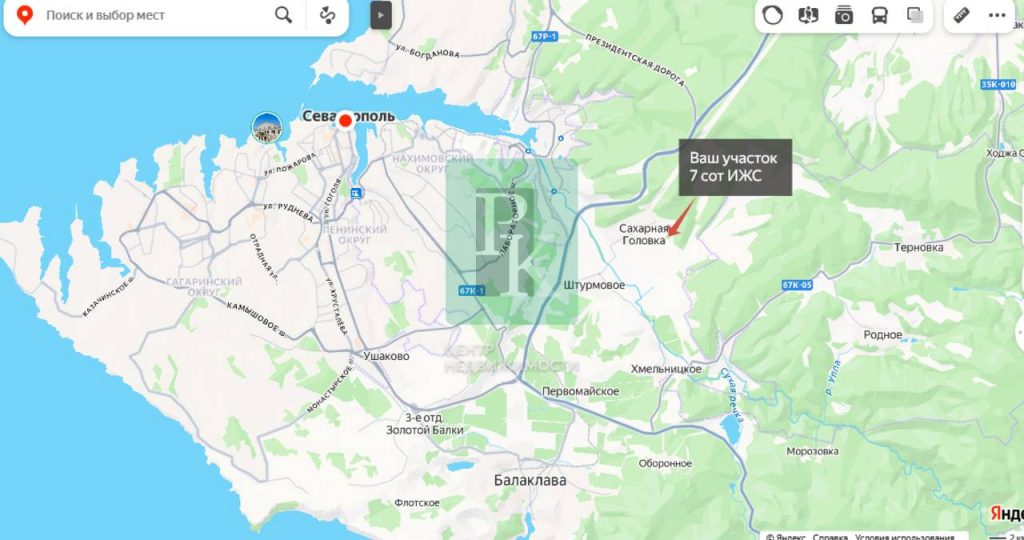Tap the Sevastopol red location marker
Image resolution: width=1024 pixels, height=540 pixels.
(x=346, y=121)
